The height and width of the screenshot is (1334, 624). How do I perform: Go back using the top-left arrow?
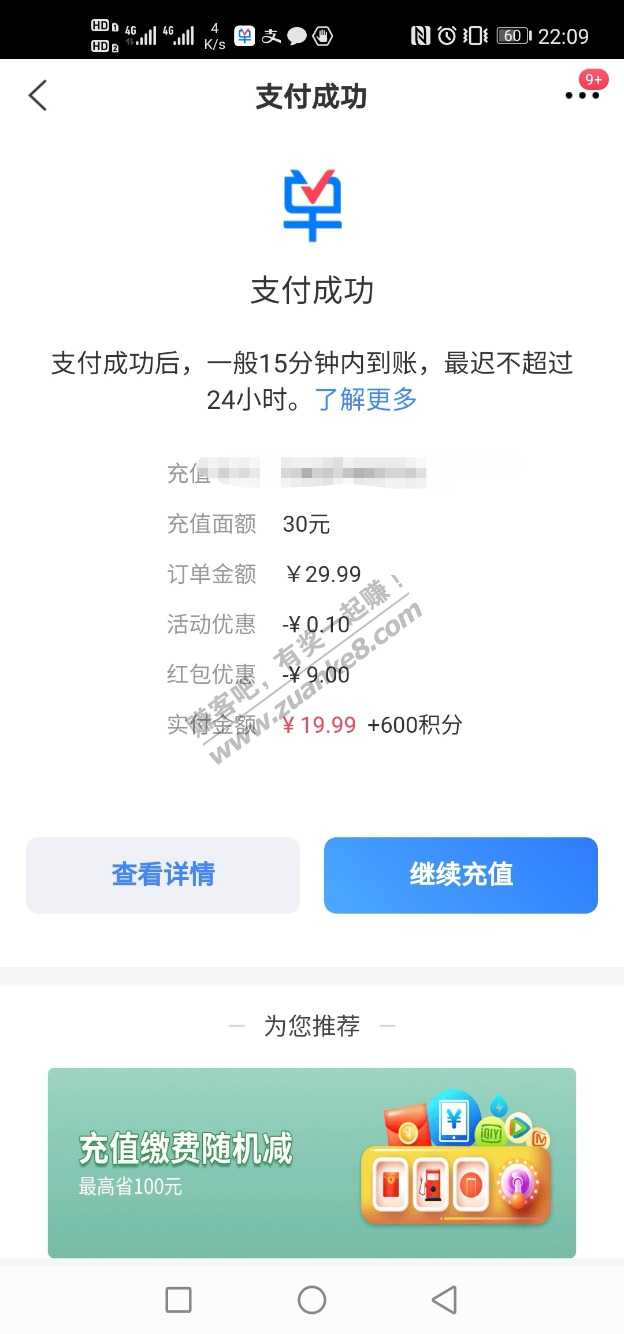38,96
